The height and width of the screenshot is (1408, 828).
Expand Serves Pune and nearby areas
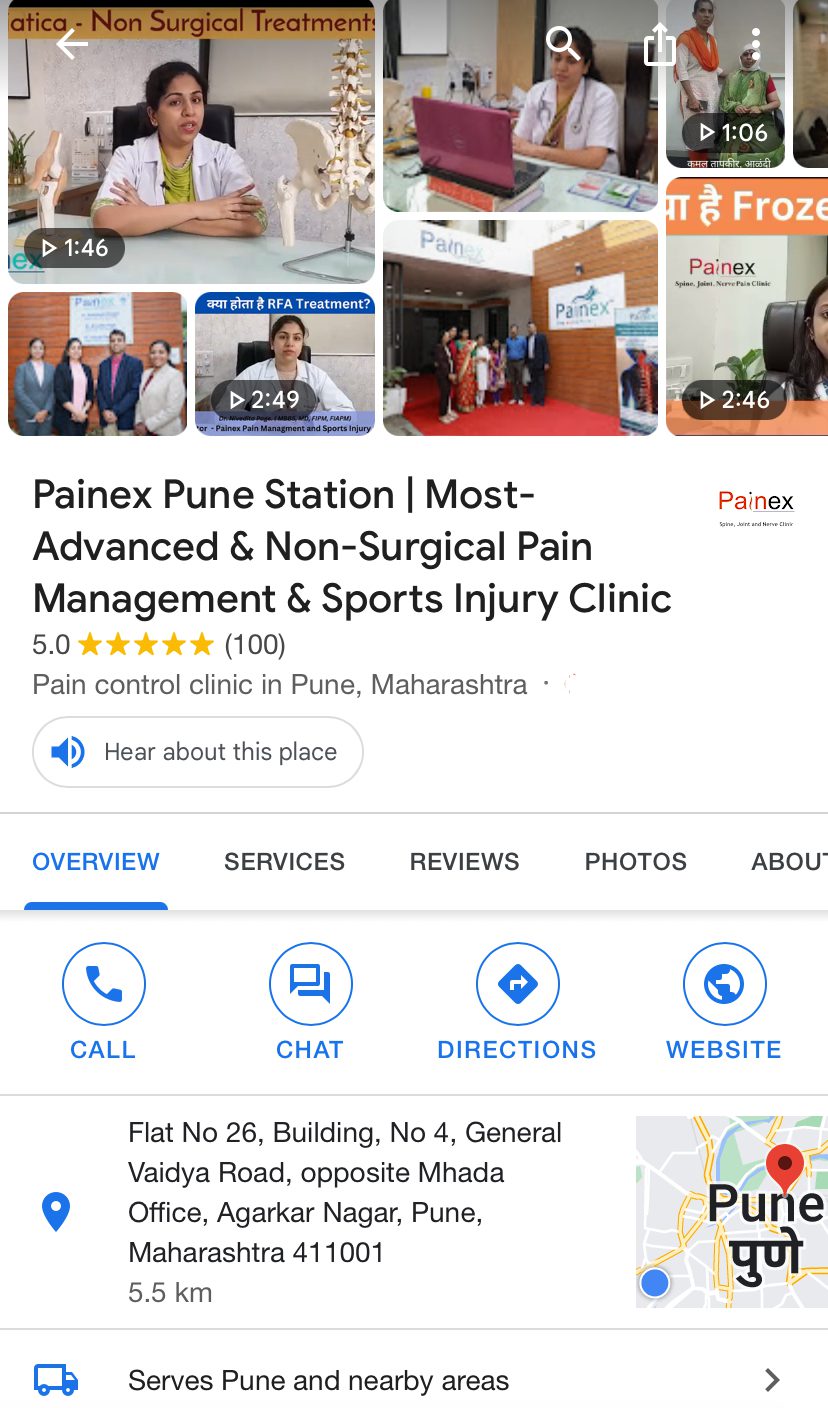click(414, 1381)
